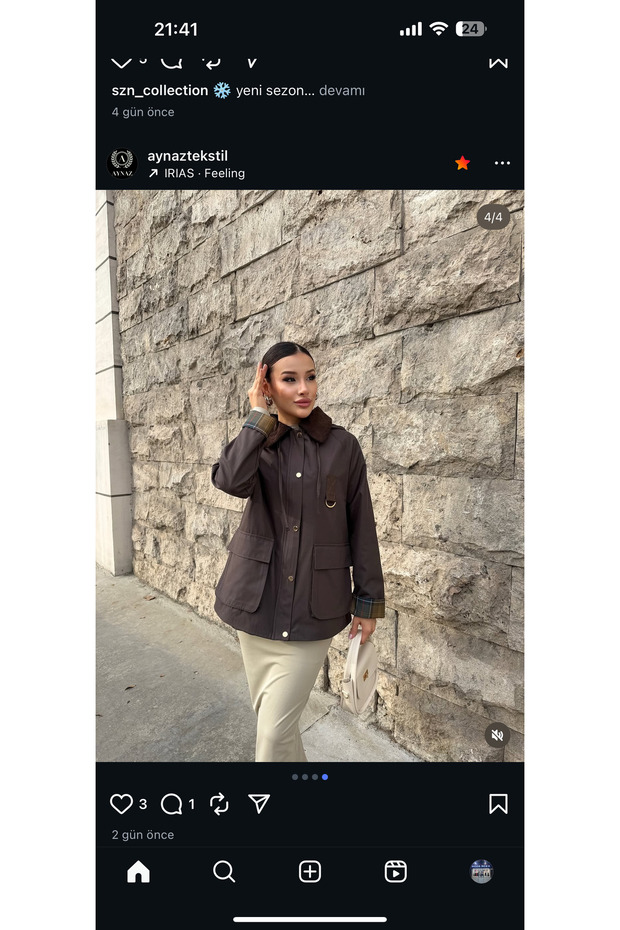Image resolution: width=620 pixels, height=930 pixels.
Task: Open the aynaztekstil profile name
Action: point(187,156)
